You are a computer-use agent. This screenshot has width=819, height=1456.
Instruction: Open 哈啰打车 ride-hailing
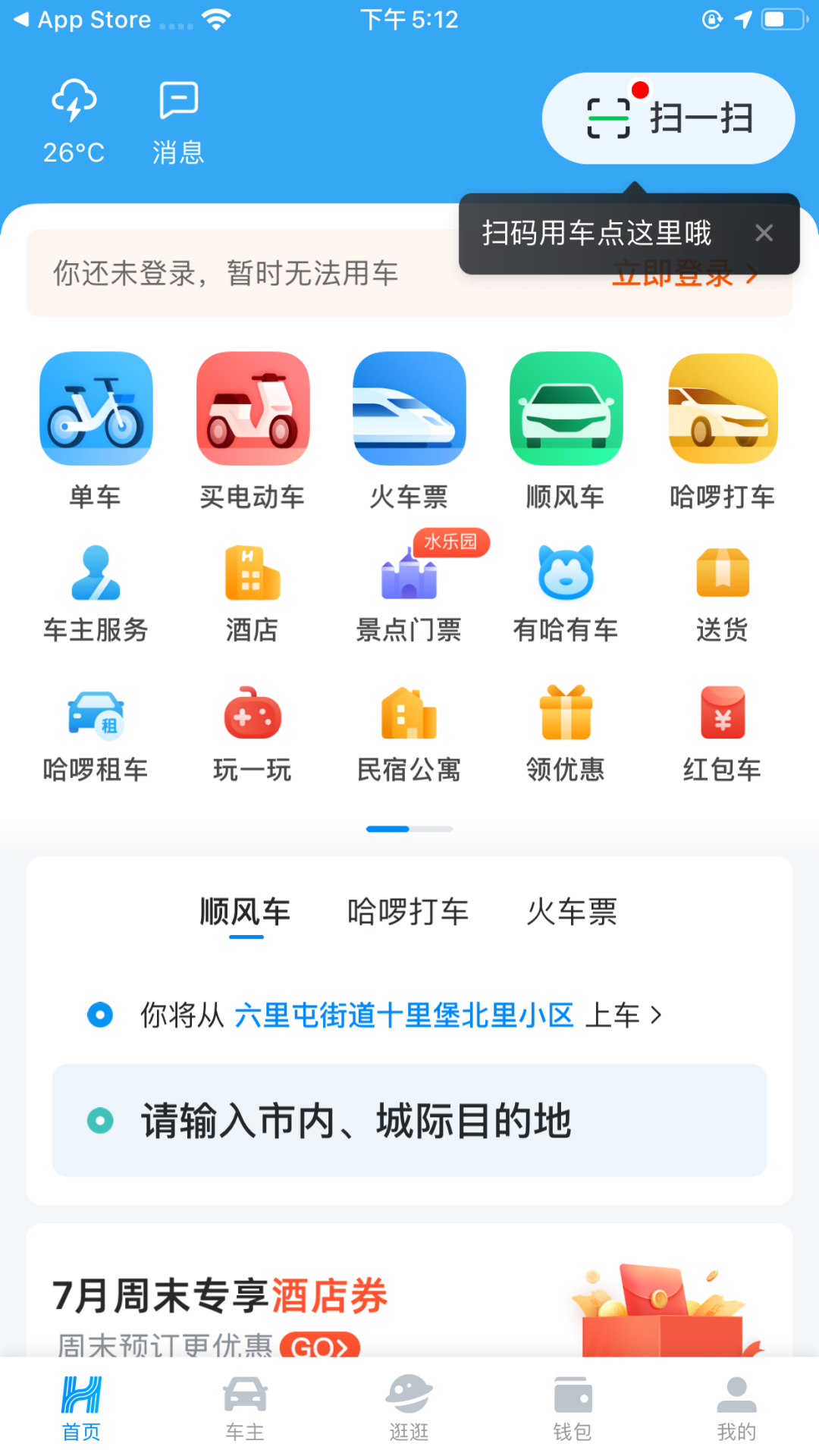pos(721,428)
